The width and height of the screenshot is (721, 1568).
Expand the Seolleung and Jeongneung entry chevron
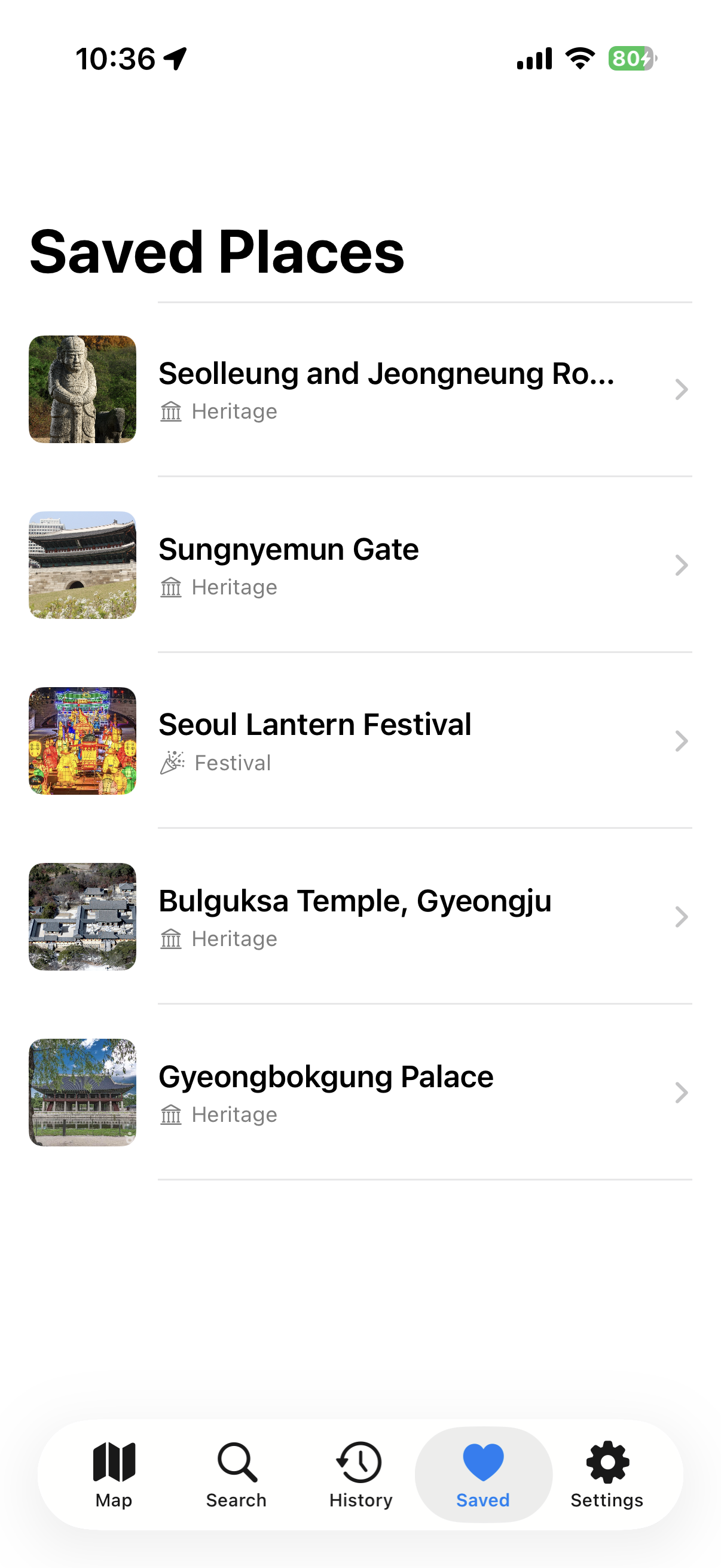(681, 389)
